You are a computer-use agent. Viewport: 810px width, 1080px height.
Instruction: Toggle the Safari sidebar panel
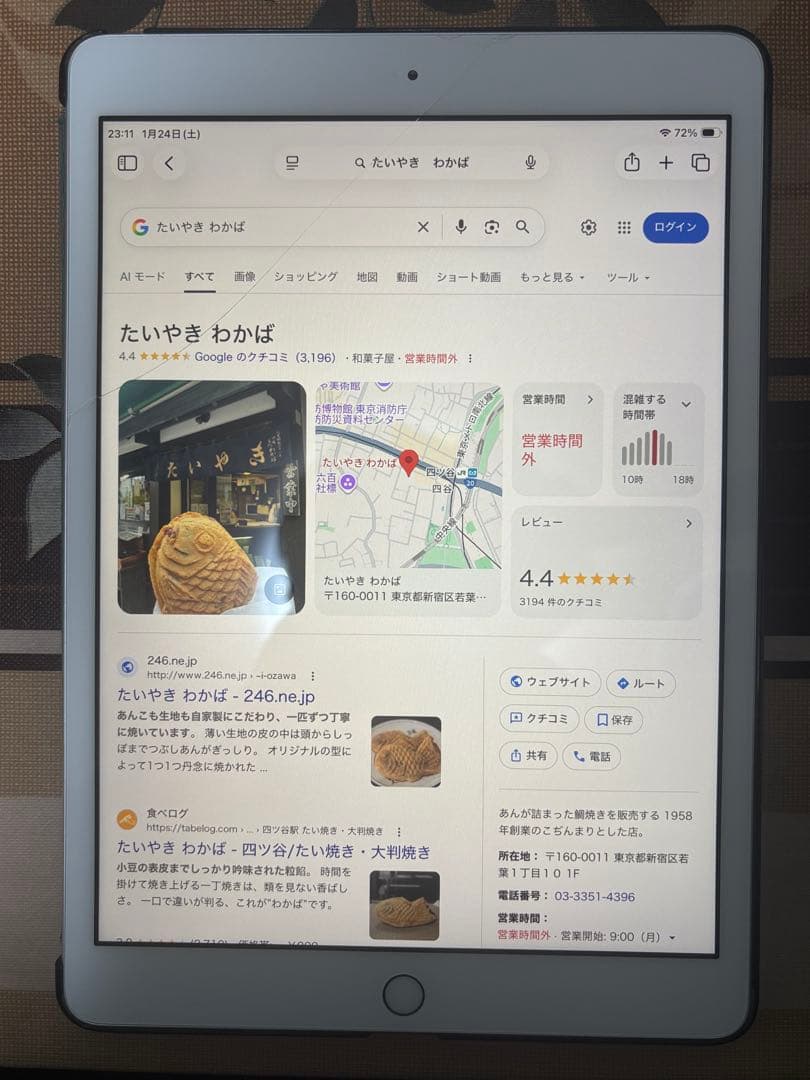click(x=129, y=163)
